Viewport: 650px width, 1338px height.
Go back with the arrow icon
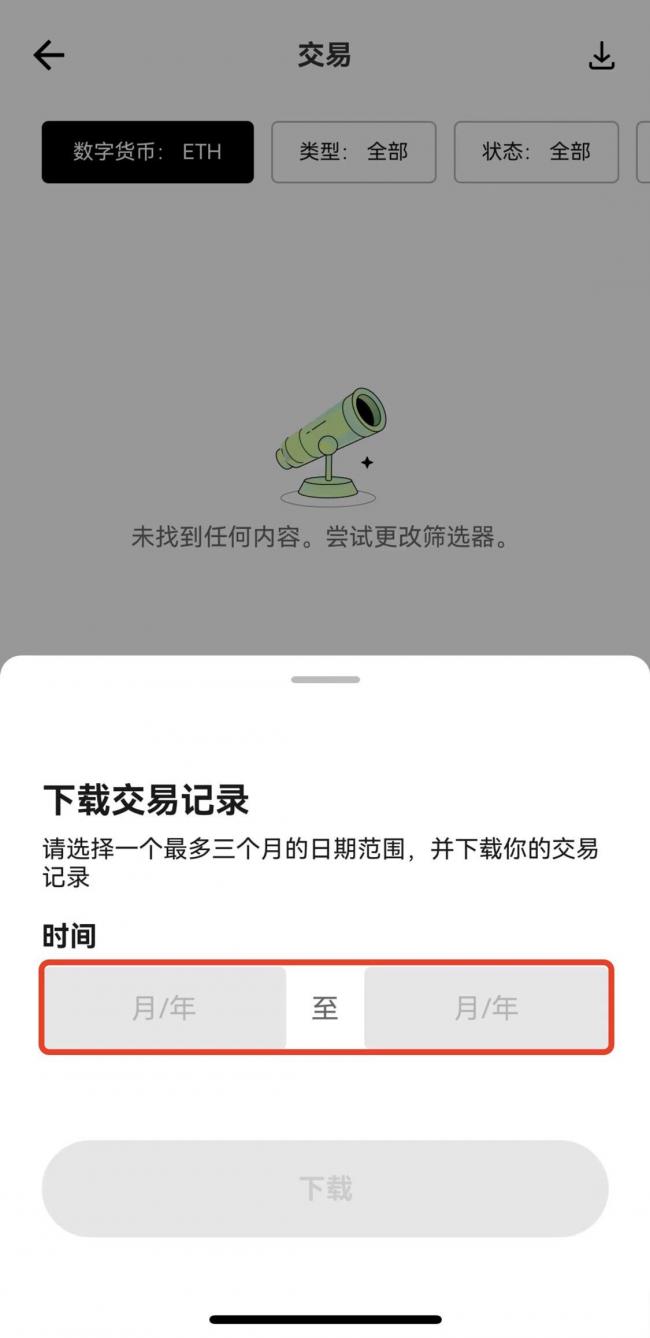(49, 56)
